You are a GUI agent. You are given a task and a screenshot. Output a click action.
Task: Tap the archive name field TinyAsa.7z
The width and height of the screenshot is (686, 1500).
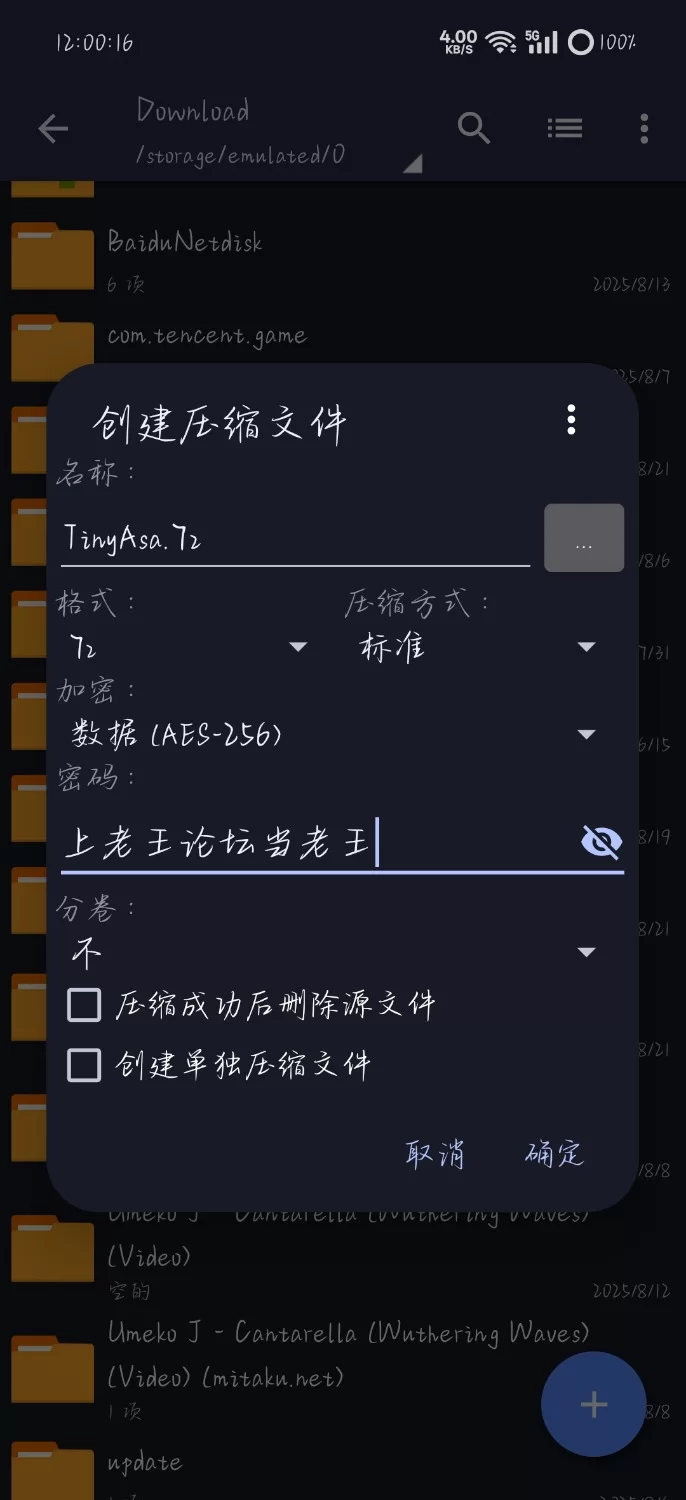point(294,539)
